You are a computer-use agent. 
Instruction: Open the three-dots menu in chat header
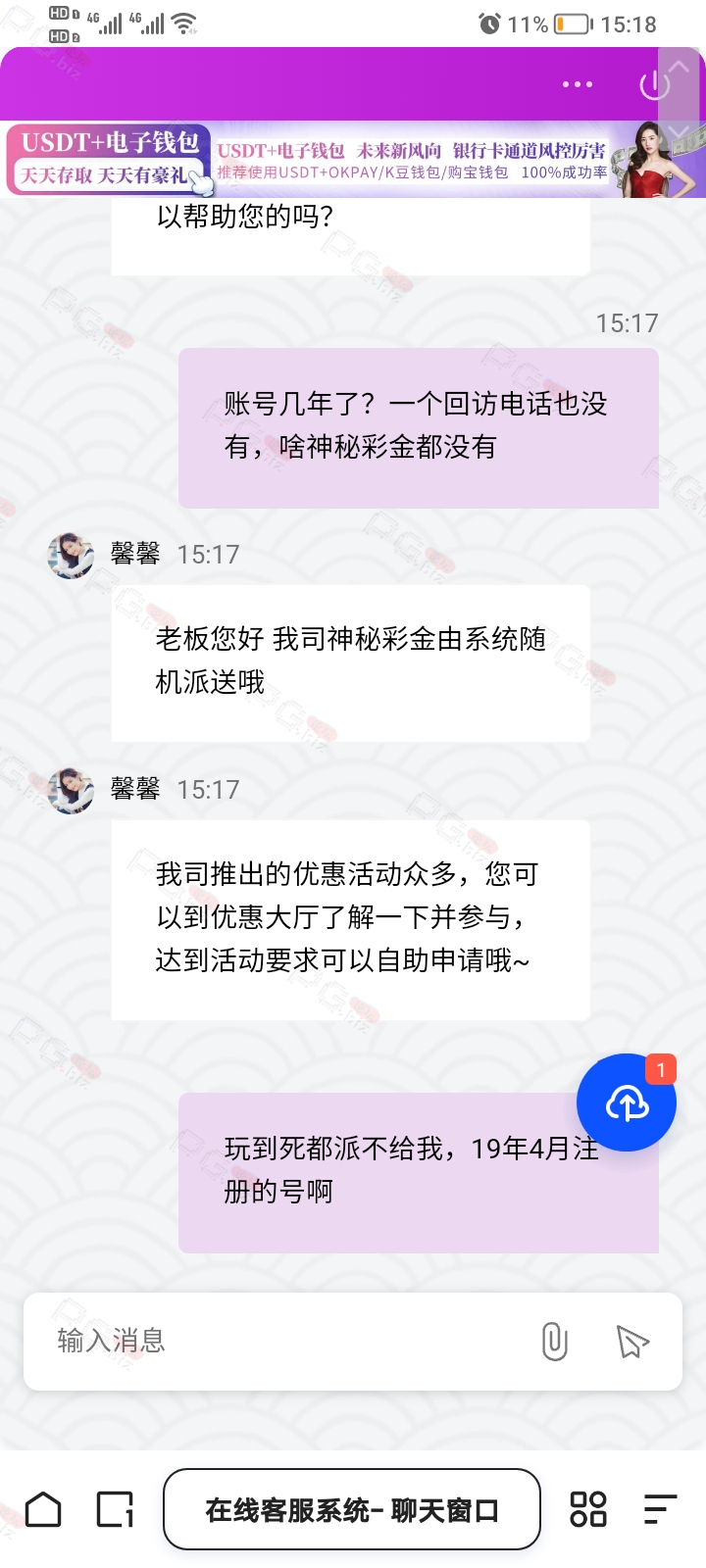pos(578,84)
